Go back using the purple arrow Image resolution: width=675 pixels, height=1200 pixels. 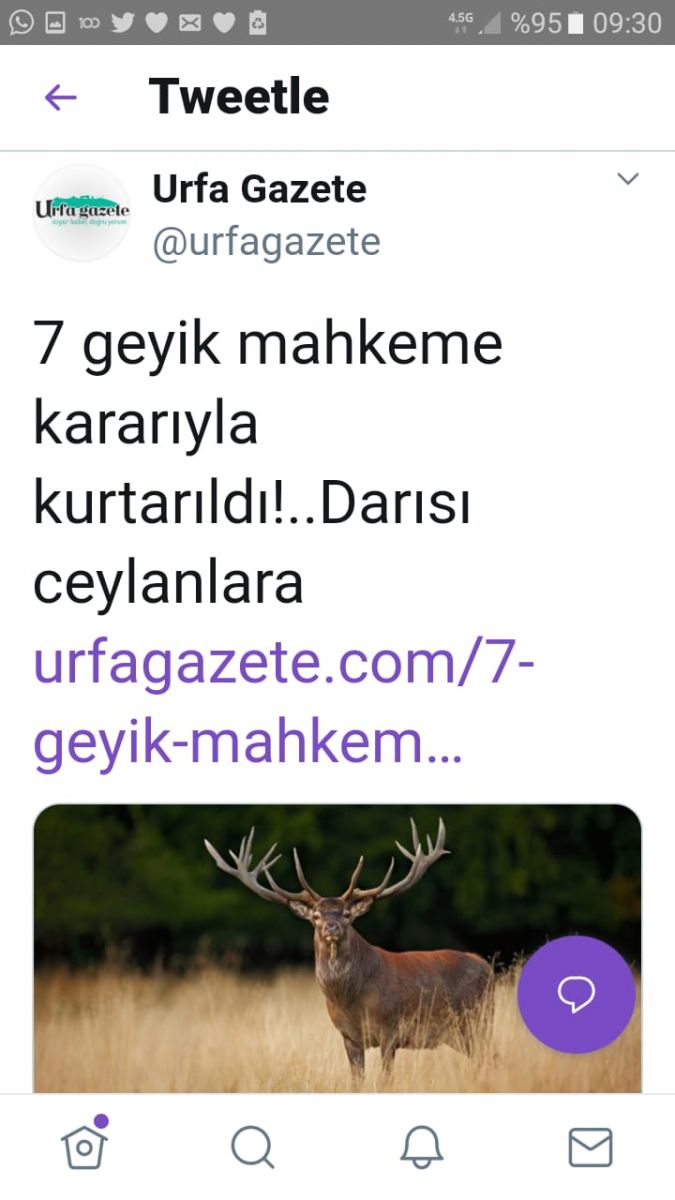tap(61, 97)
